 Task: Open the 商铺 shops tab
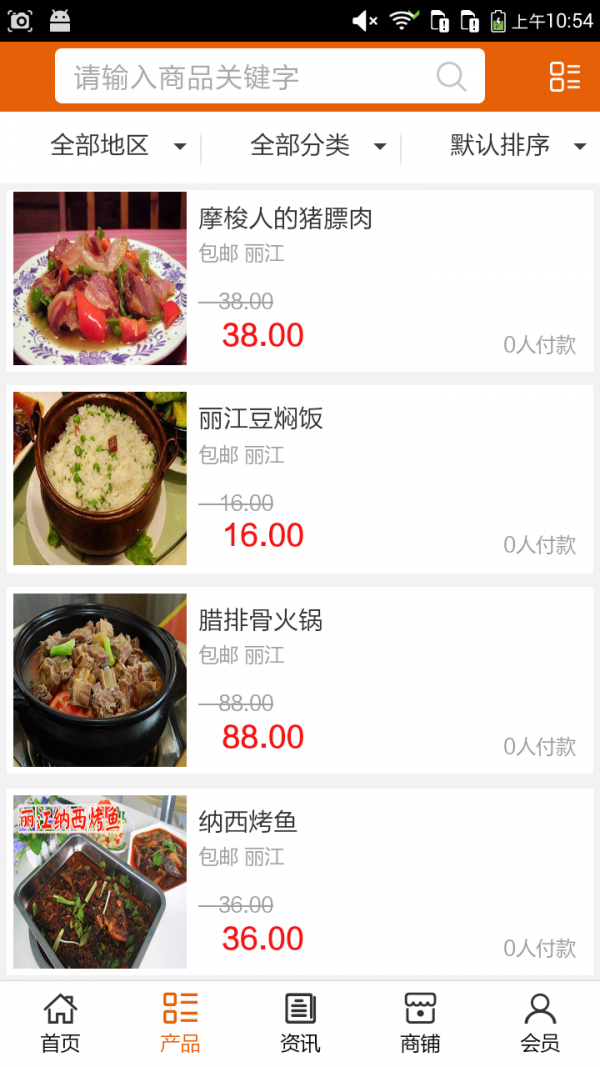tap(420, 1023)
